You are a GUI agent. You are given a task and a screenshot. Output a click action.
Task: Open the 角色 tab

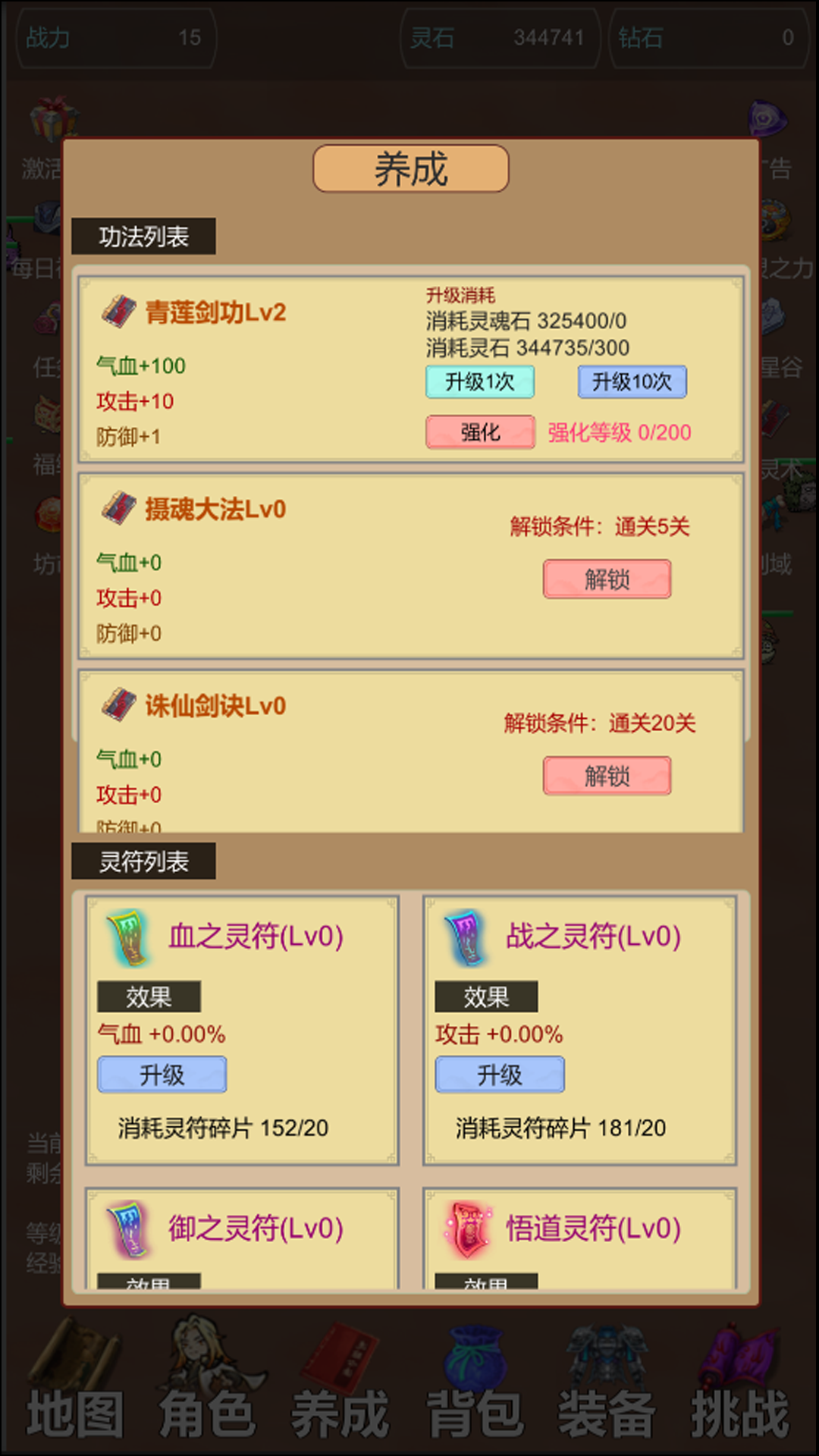tap(206, 1388)
